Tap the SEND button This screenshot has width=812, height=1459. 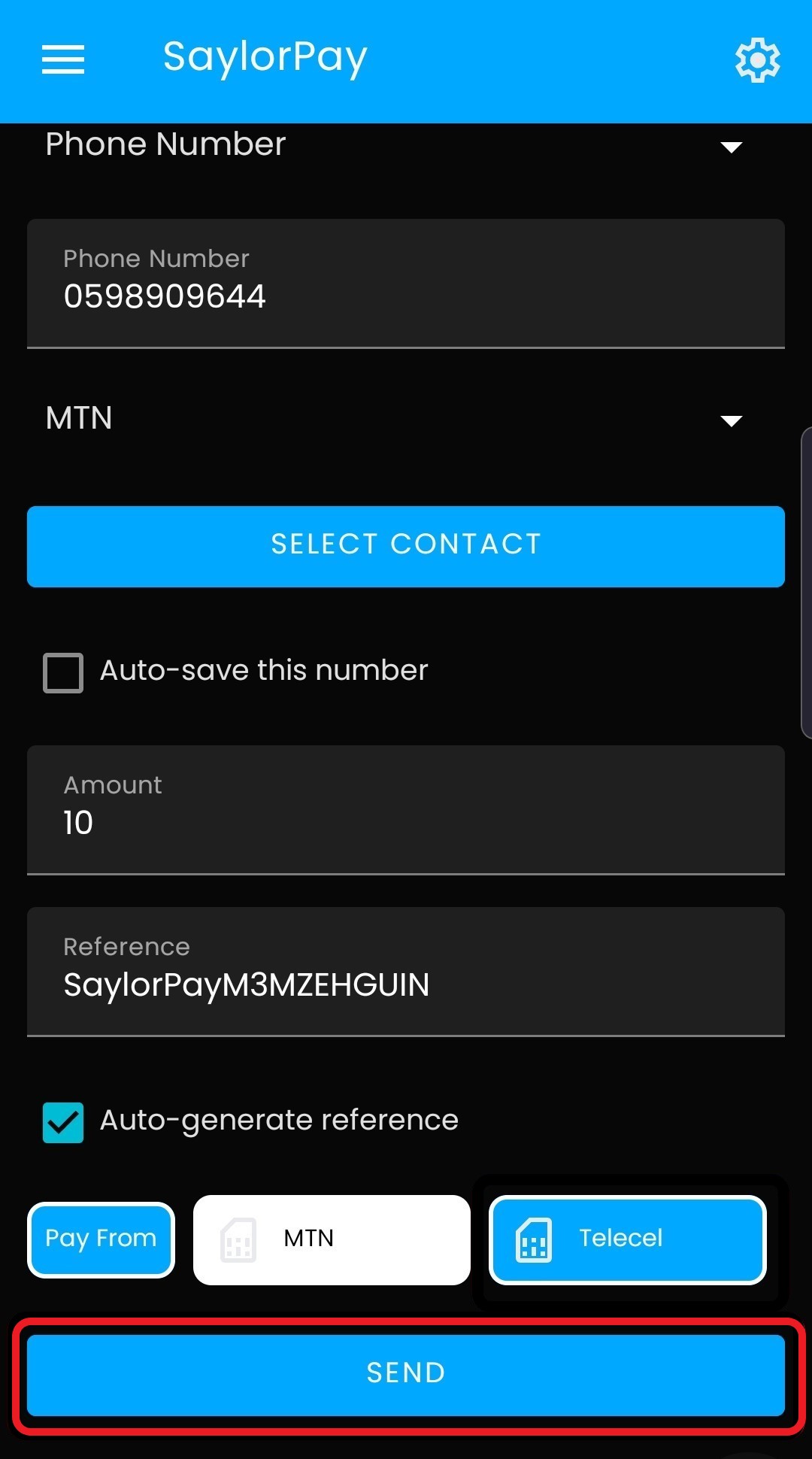(406, 1375)
